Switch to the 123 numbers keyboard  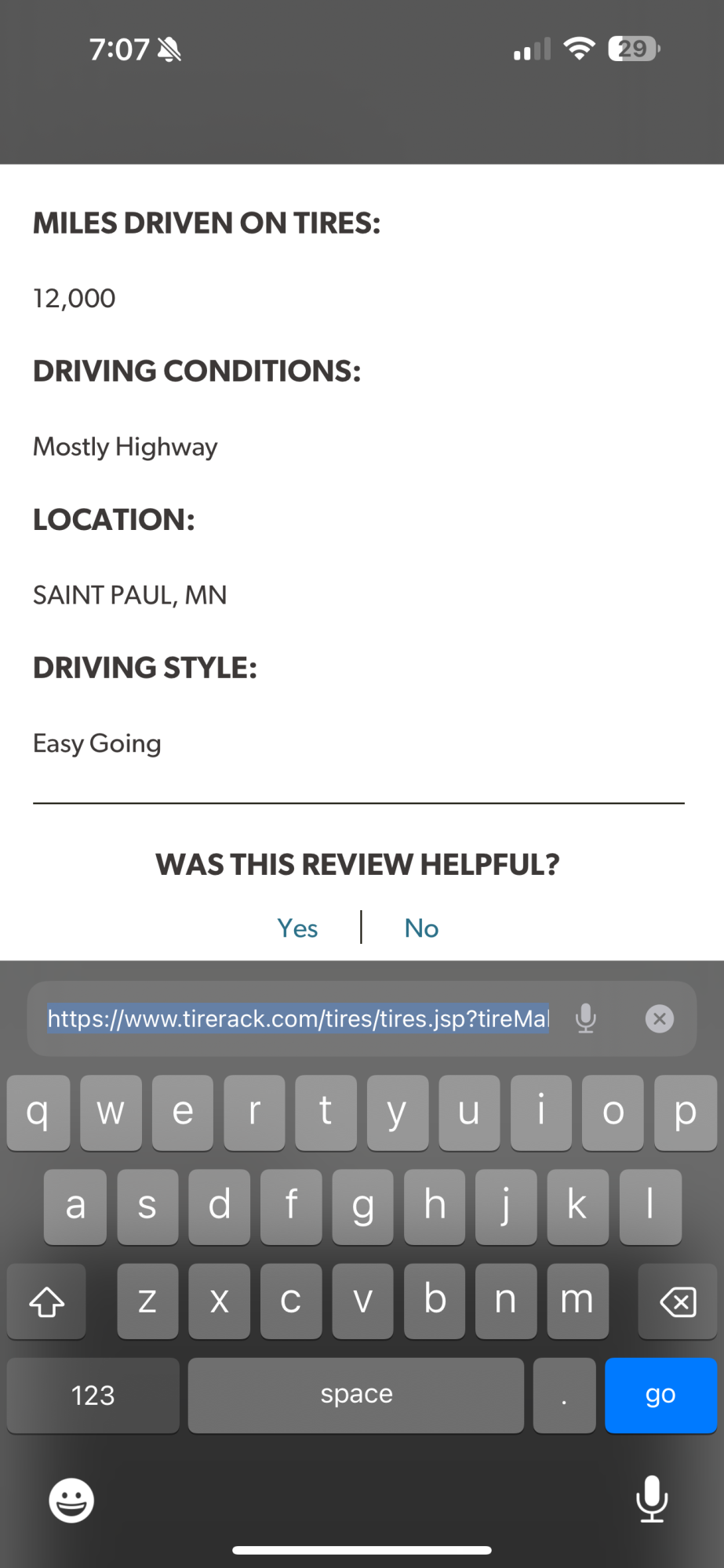click(x=93, y=1395)
